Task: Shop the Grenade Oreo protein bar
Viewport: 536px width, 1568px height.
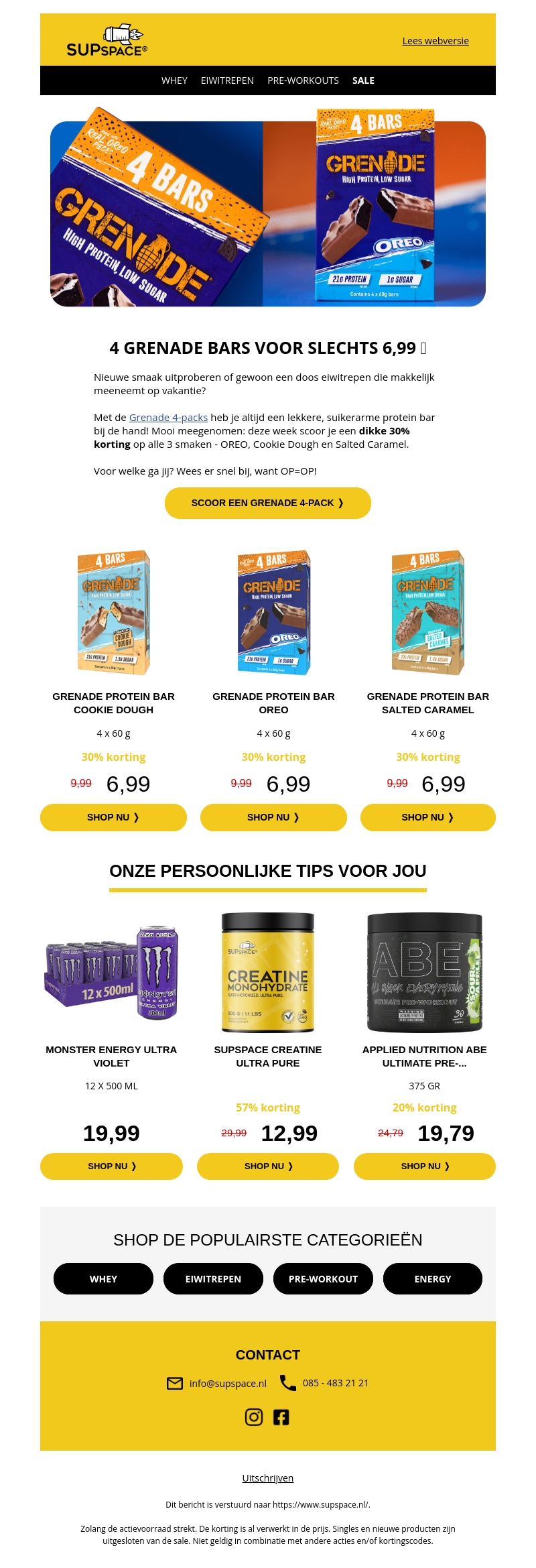Action: coord(273,817)
